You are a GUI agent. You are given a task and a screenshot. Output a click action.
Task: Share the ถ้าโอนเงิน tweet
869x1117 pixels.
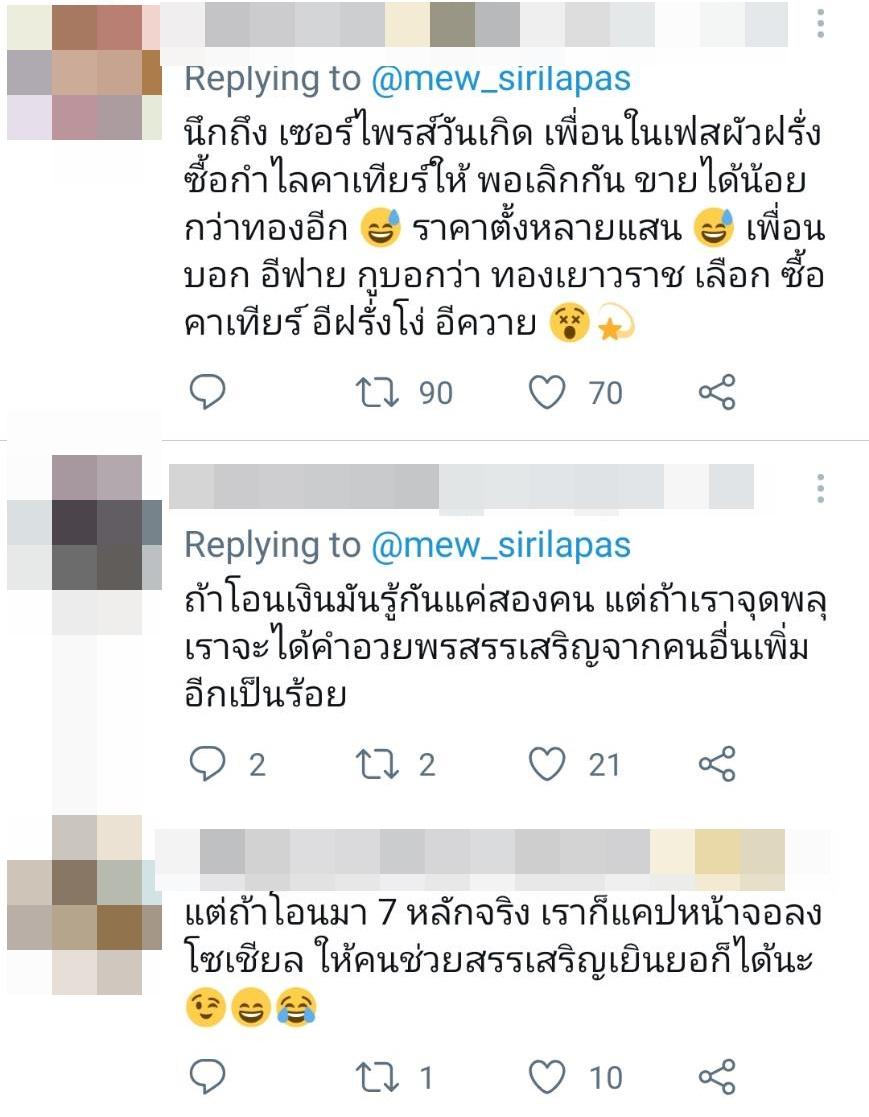coord(717,765)
